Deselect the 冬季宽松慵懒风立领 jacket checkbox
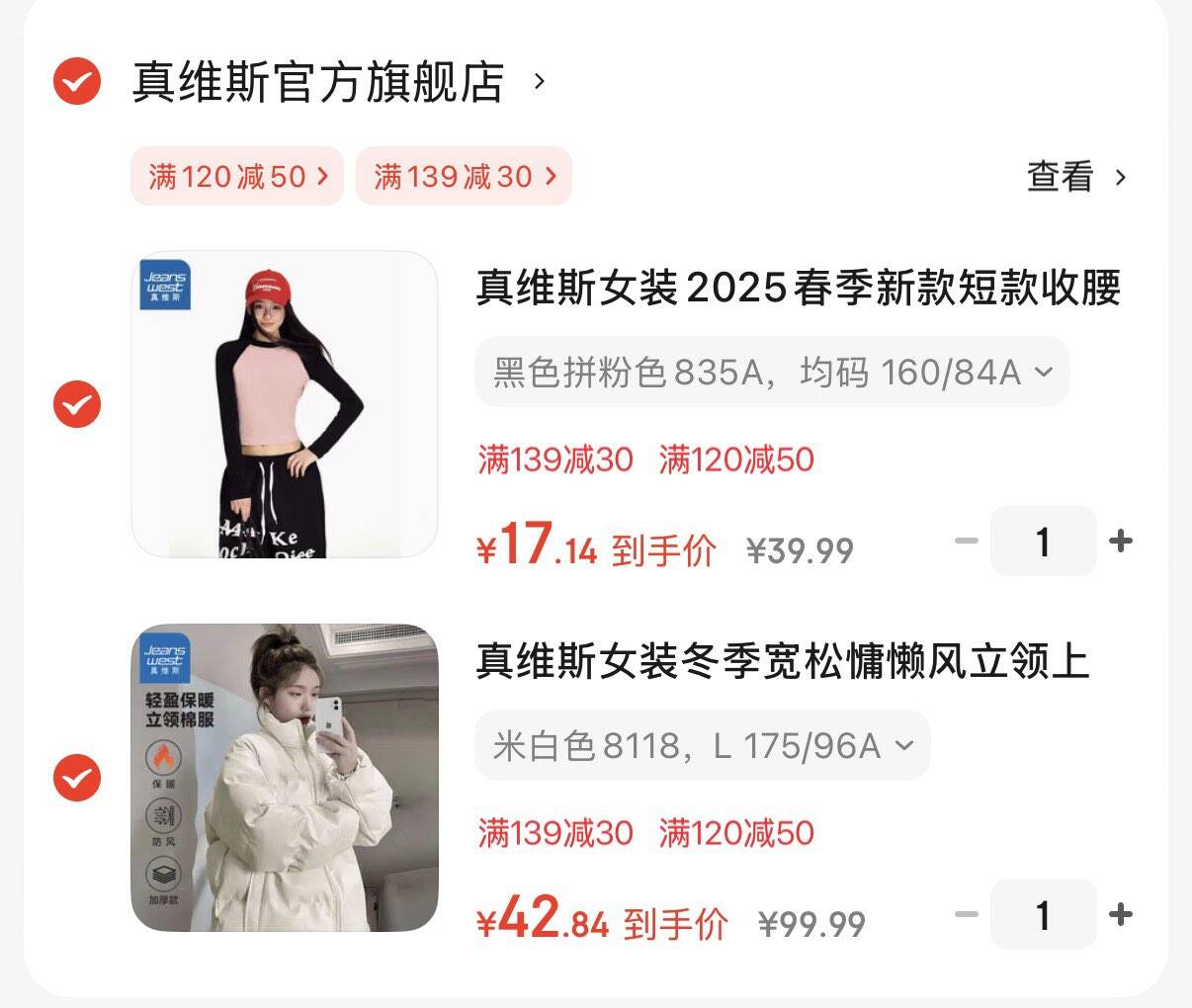 (x=77, y=778)
